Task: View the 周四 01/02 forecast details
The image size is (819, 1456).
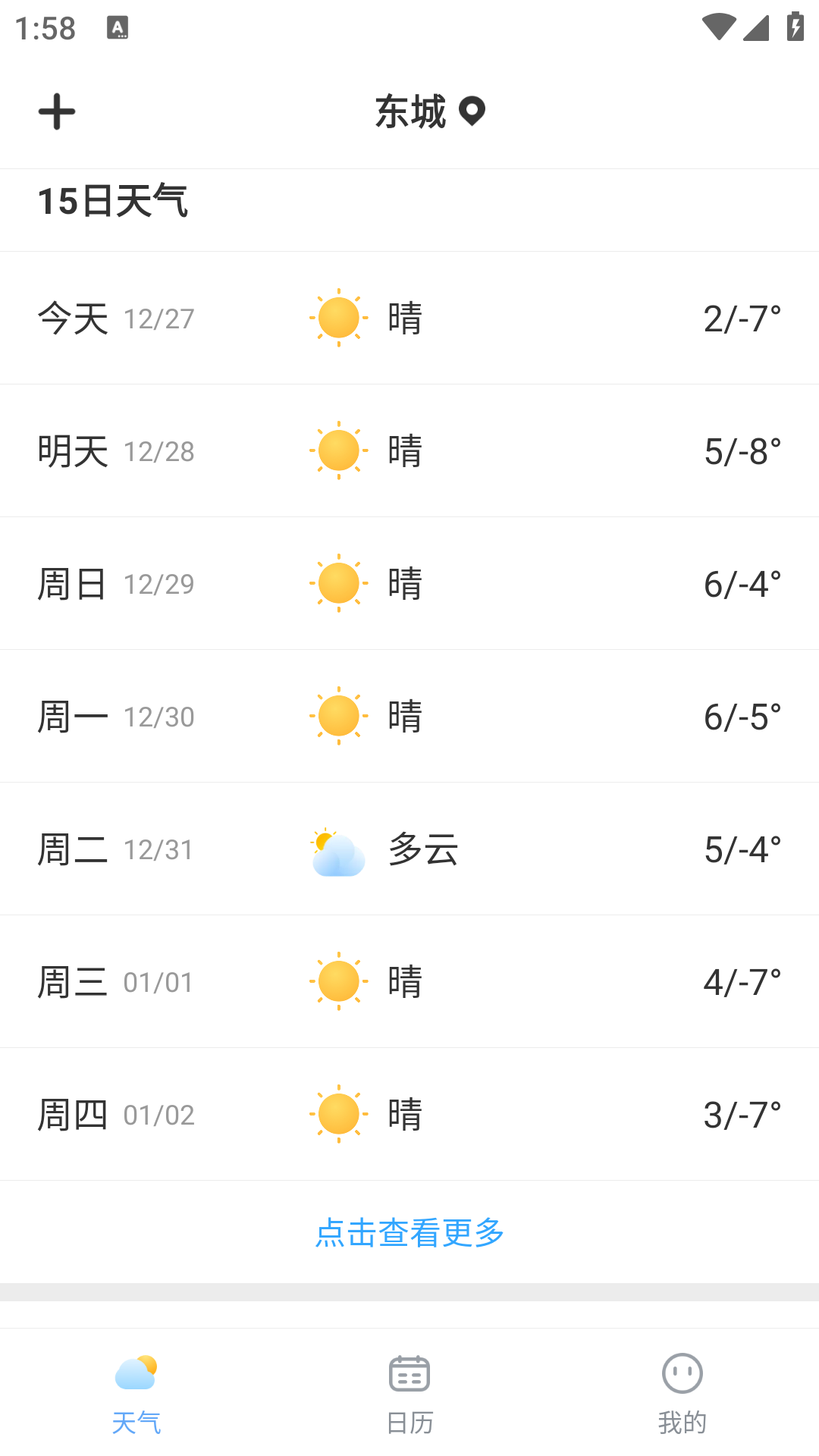Action: coord(409,1114)
